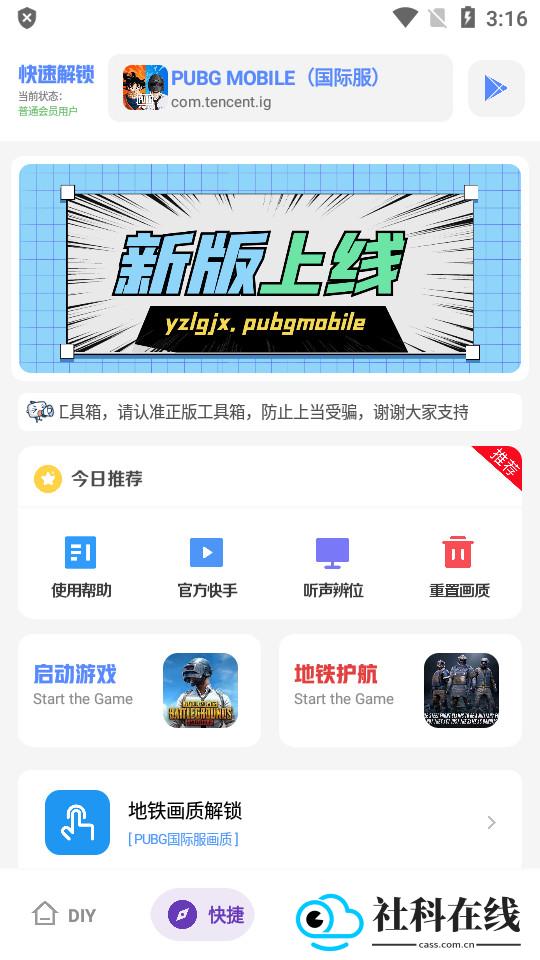Tap the scrolling notice bar
This screenshot has width=540, height=960.
click(270, 412)
